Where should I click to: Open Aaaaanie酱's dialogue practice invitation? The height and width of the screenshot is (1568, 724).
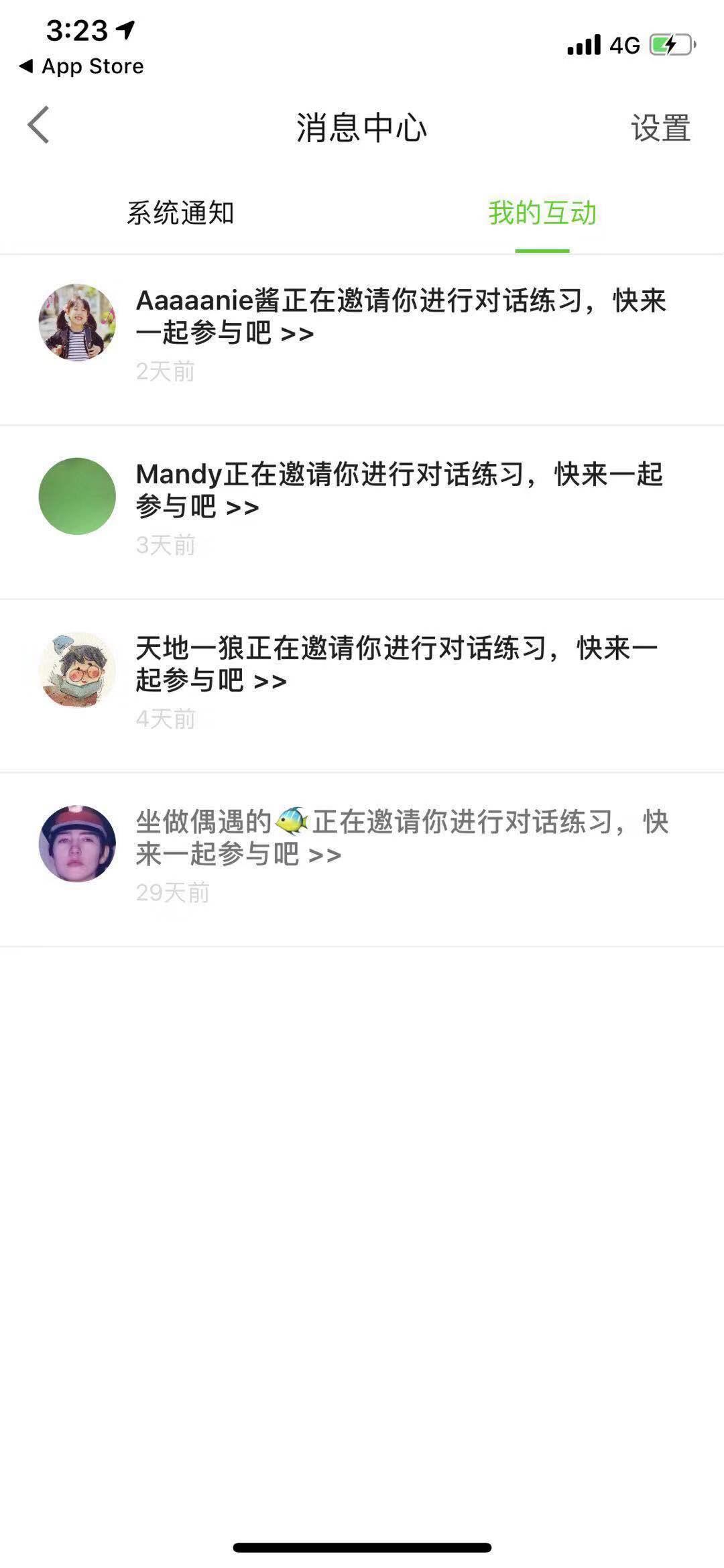pos(362,339)
